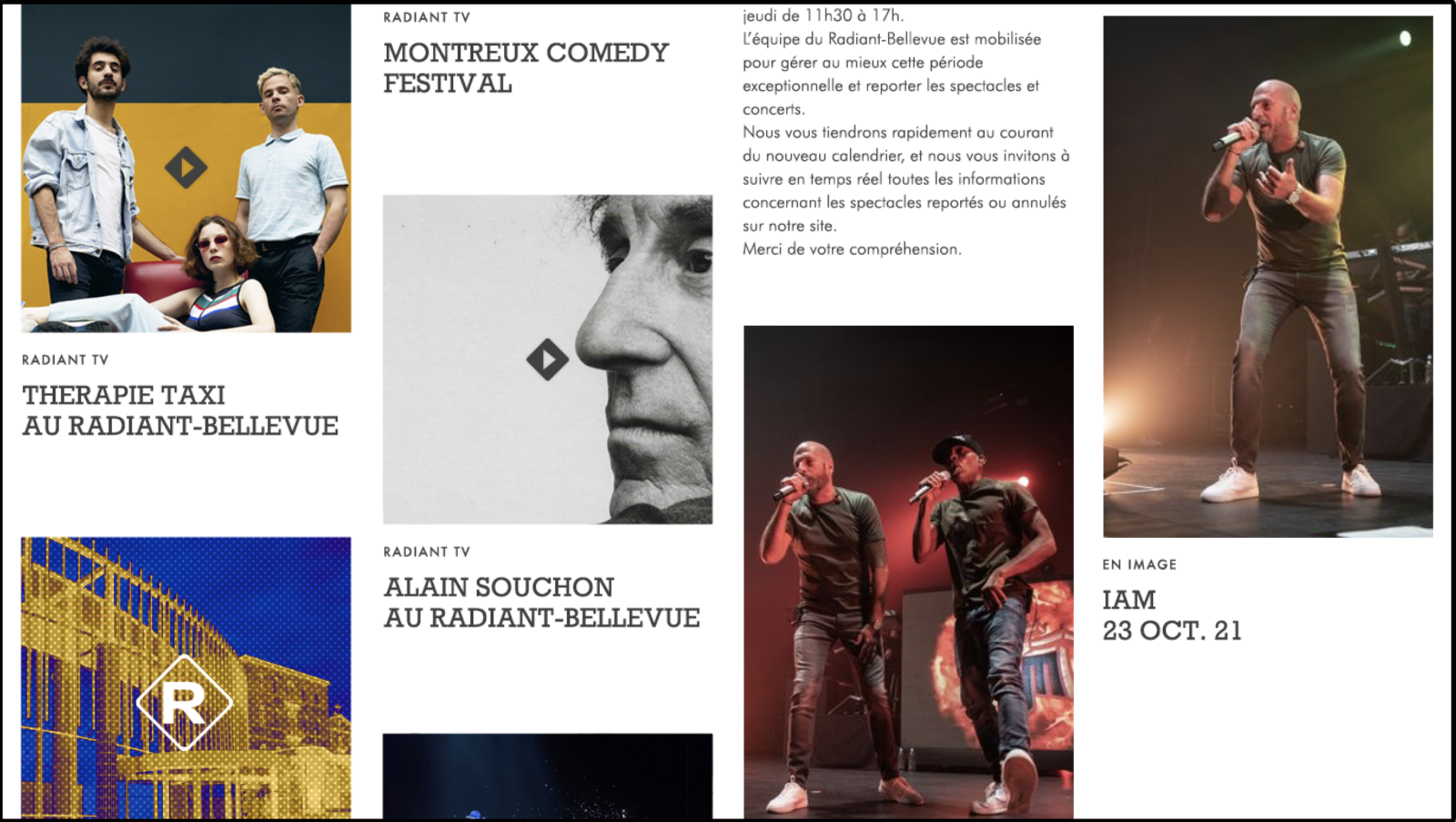
Task: Open the IAM 23 Oct. 21 gallery
Action: [1171, 615]
